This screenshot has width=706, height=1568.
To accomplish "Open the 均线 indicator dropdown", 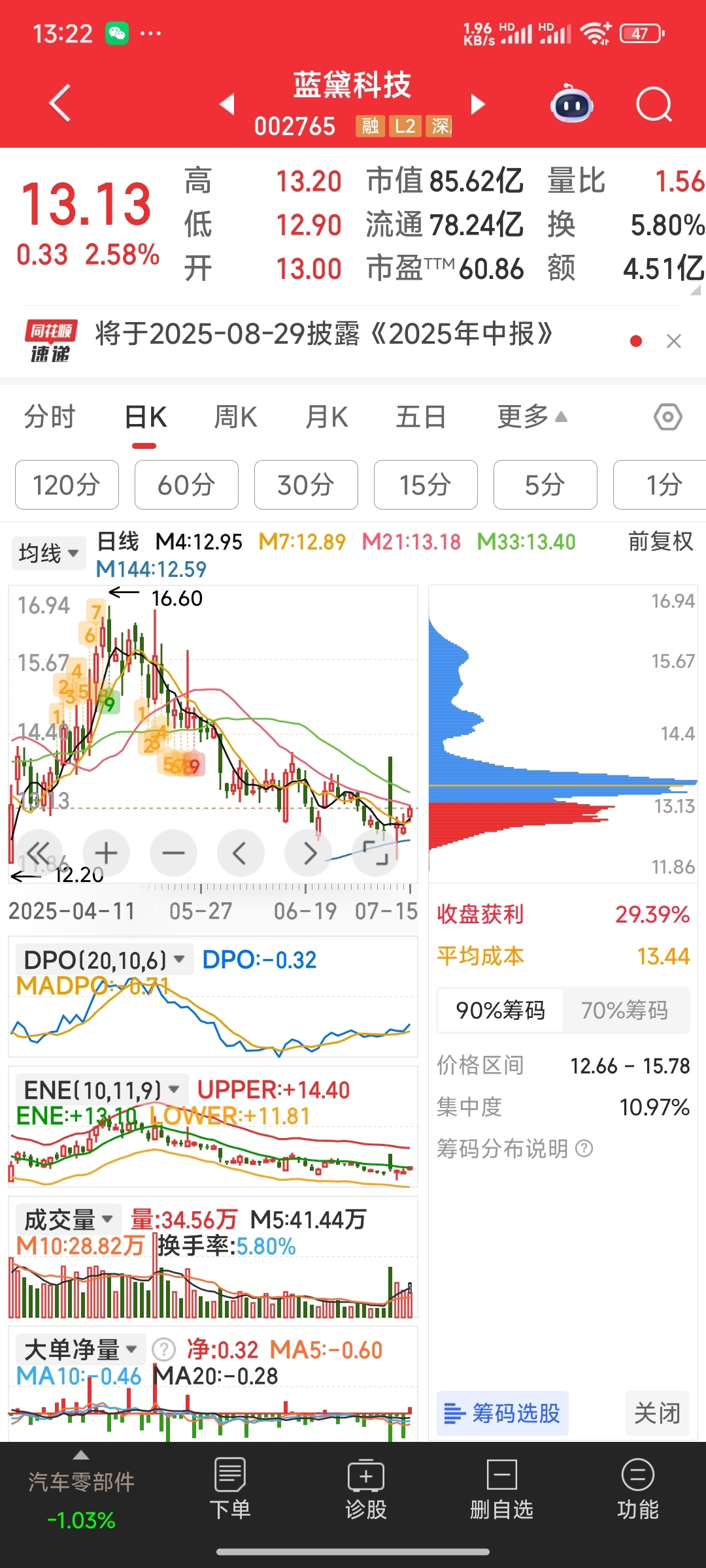I will coord(48,553).
